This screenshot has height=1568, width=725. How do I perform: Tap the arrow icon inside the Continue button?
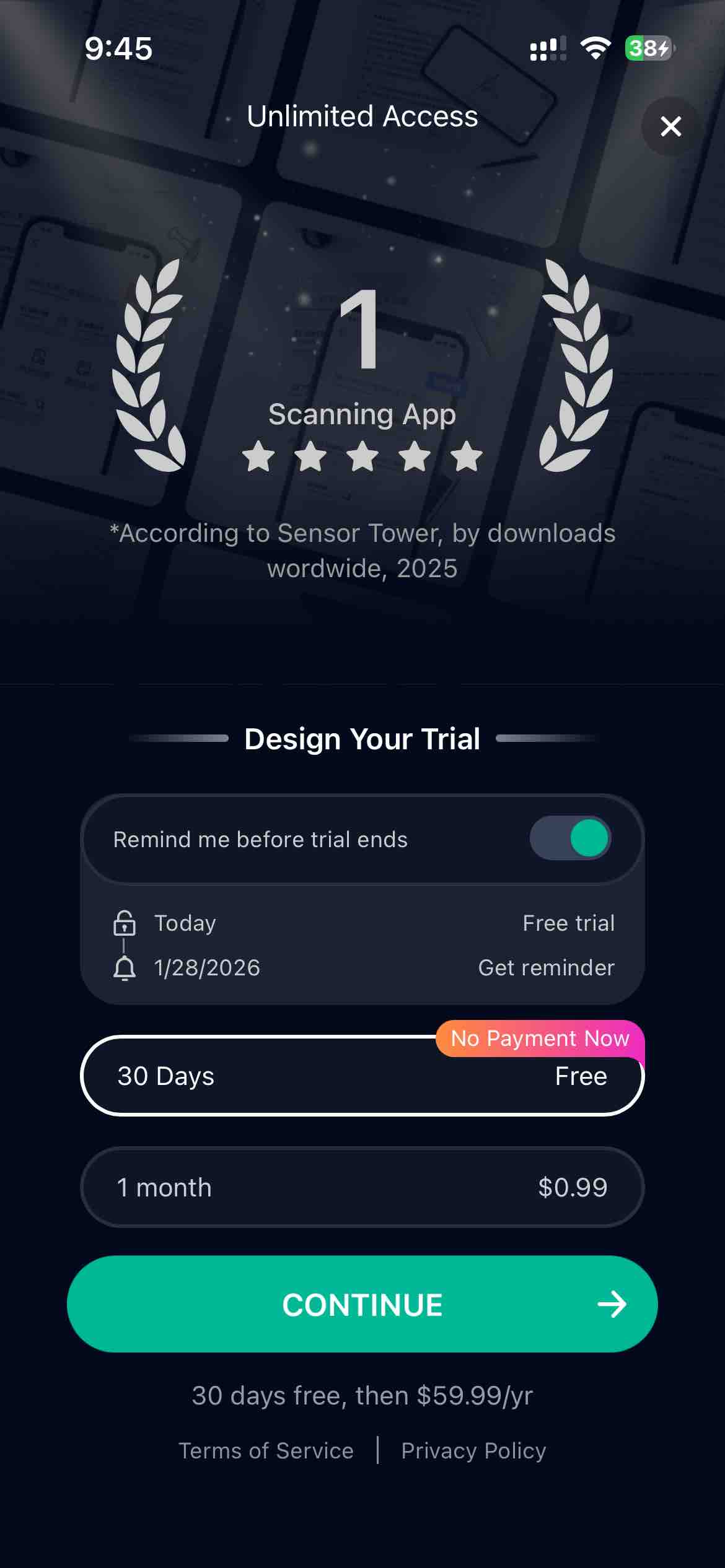[x=612, y=1305]
